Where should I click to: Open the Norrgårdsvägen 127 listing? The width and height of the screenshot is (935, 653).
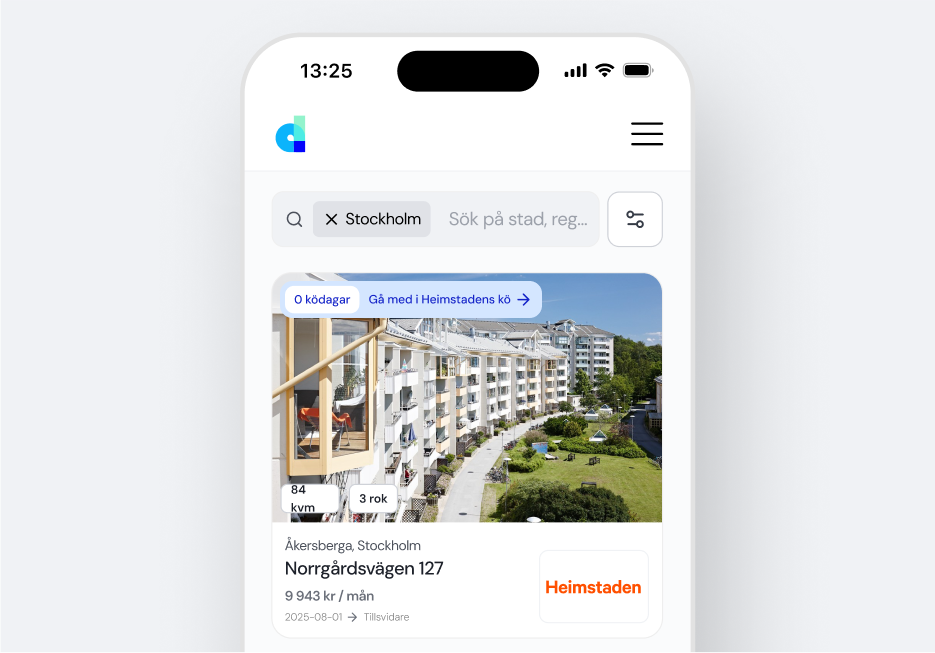[364, 569]
